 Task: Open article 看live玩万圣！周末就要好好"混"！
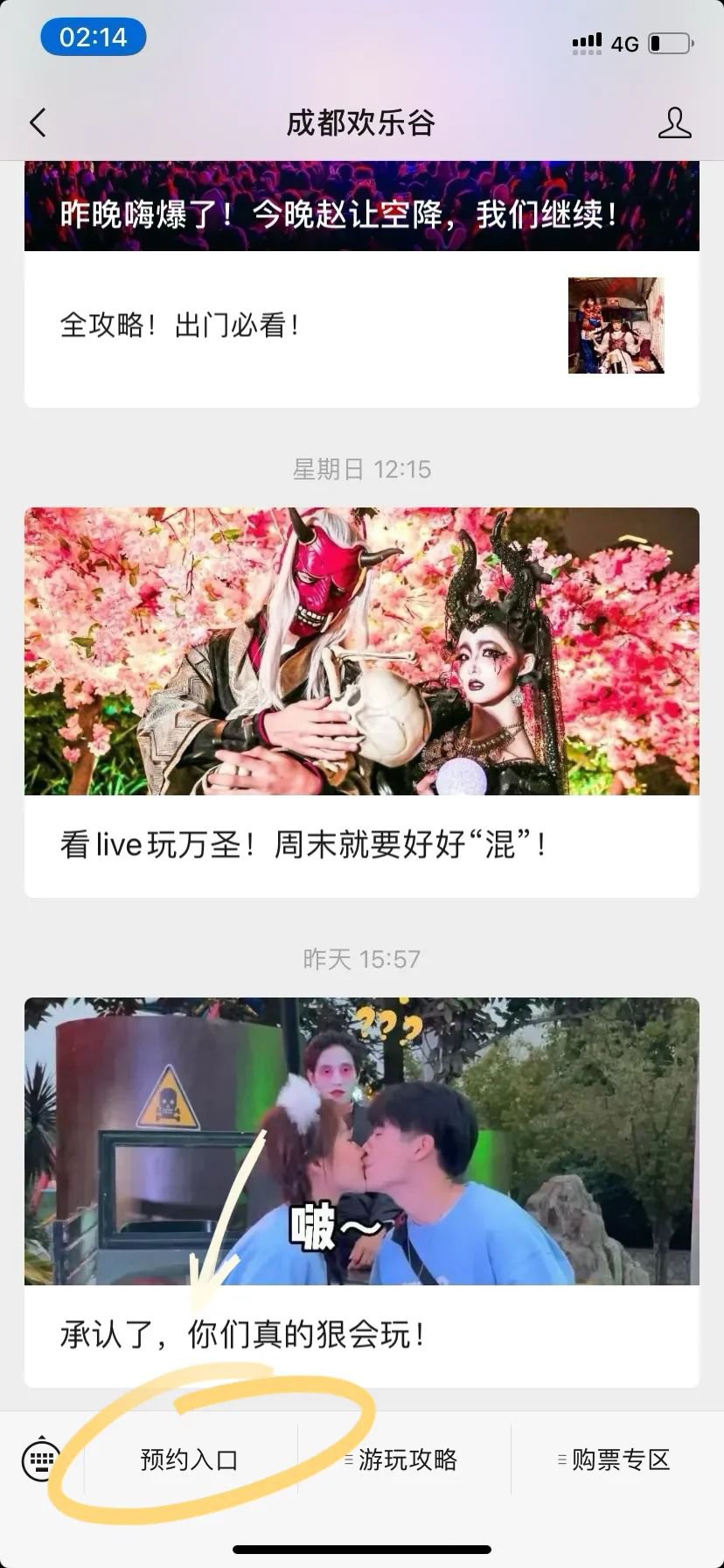361,700
